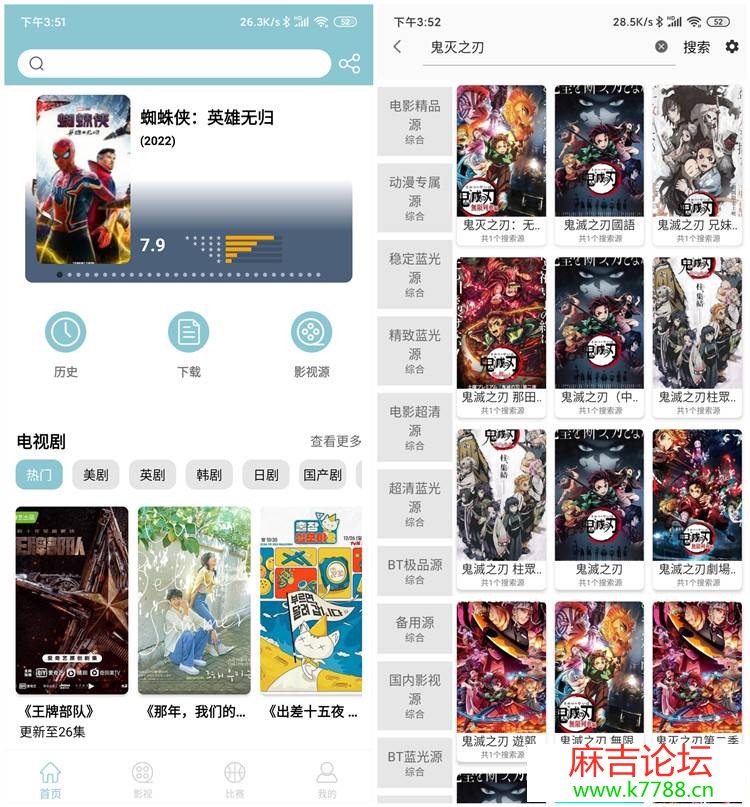Filter by 国产剧

(322, 475)
